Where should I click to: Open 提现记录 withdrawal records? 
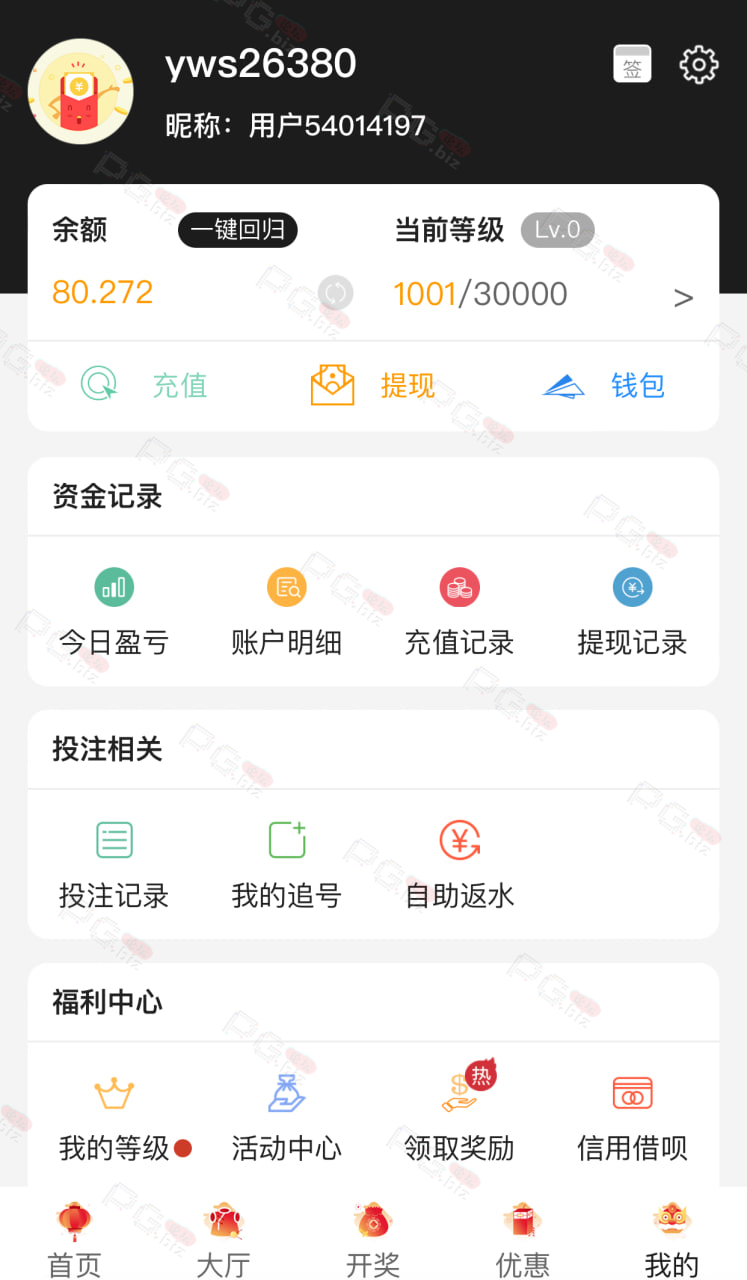[632, 613]
